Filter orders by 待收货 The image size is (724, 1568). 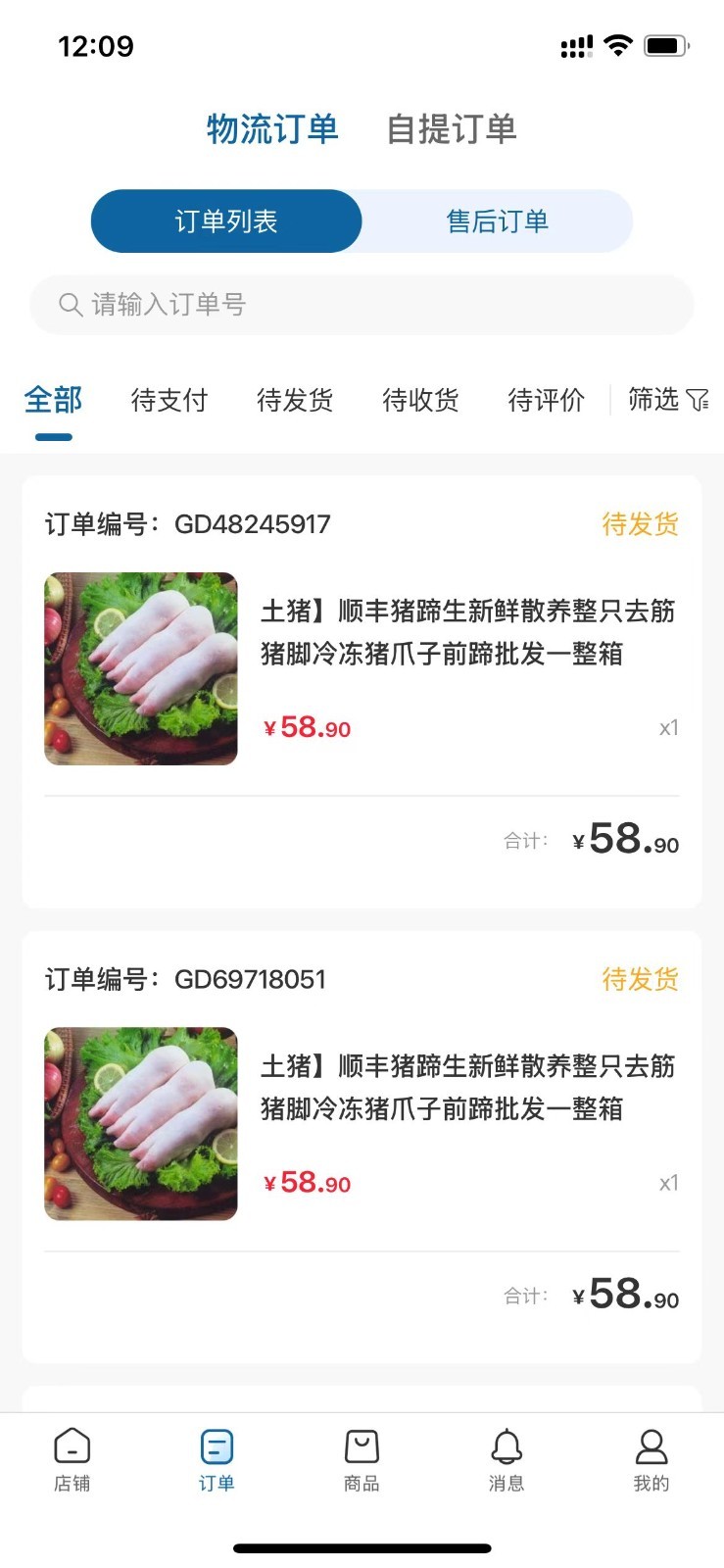420,400
